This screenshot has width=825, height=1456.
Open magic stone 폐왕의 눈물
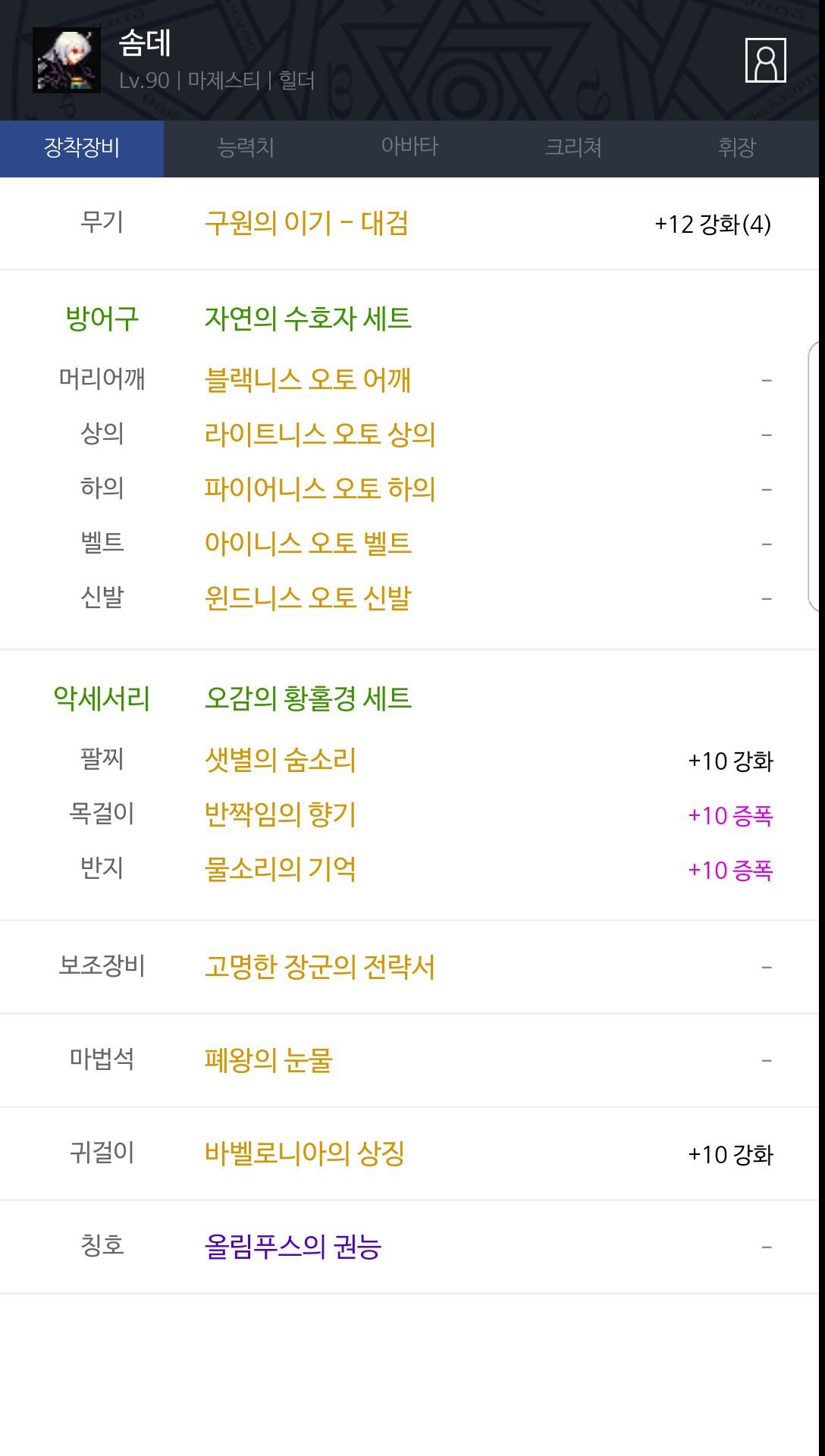pos(268,1060)
